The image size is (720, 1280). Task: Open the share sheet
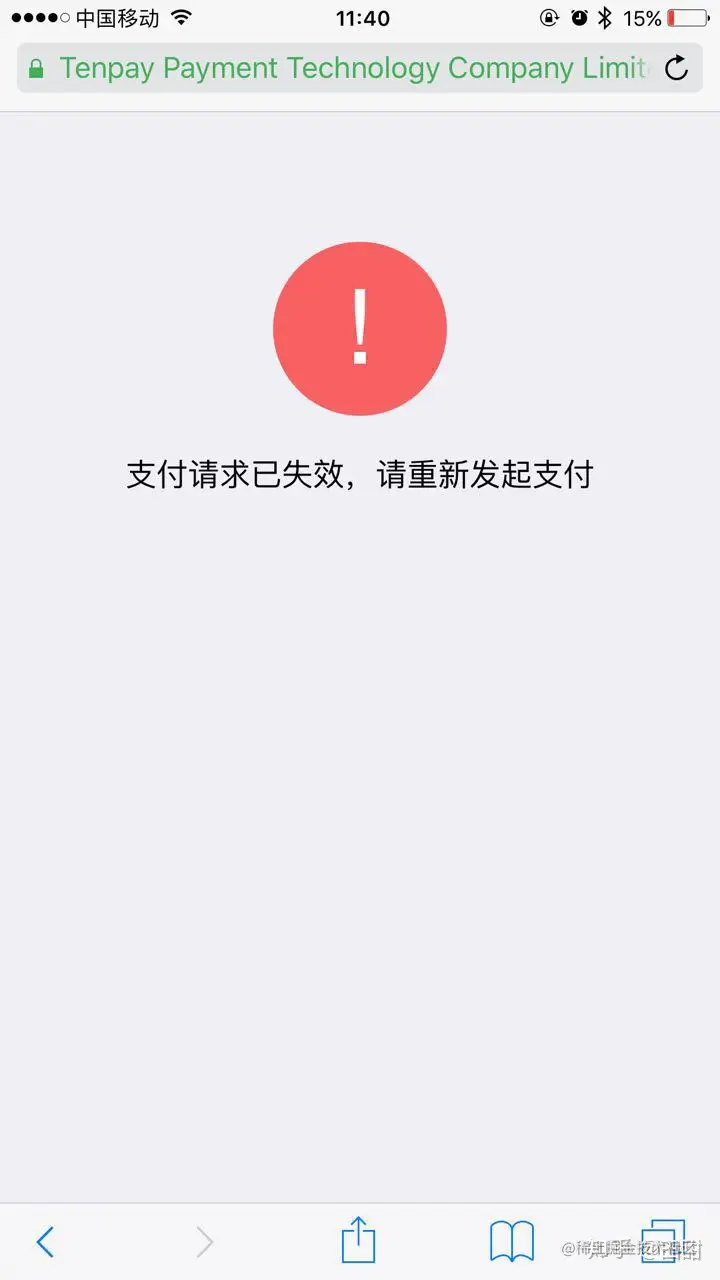point(358,1240)
